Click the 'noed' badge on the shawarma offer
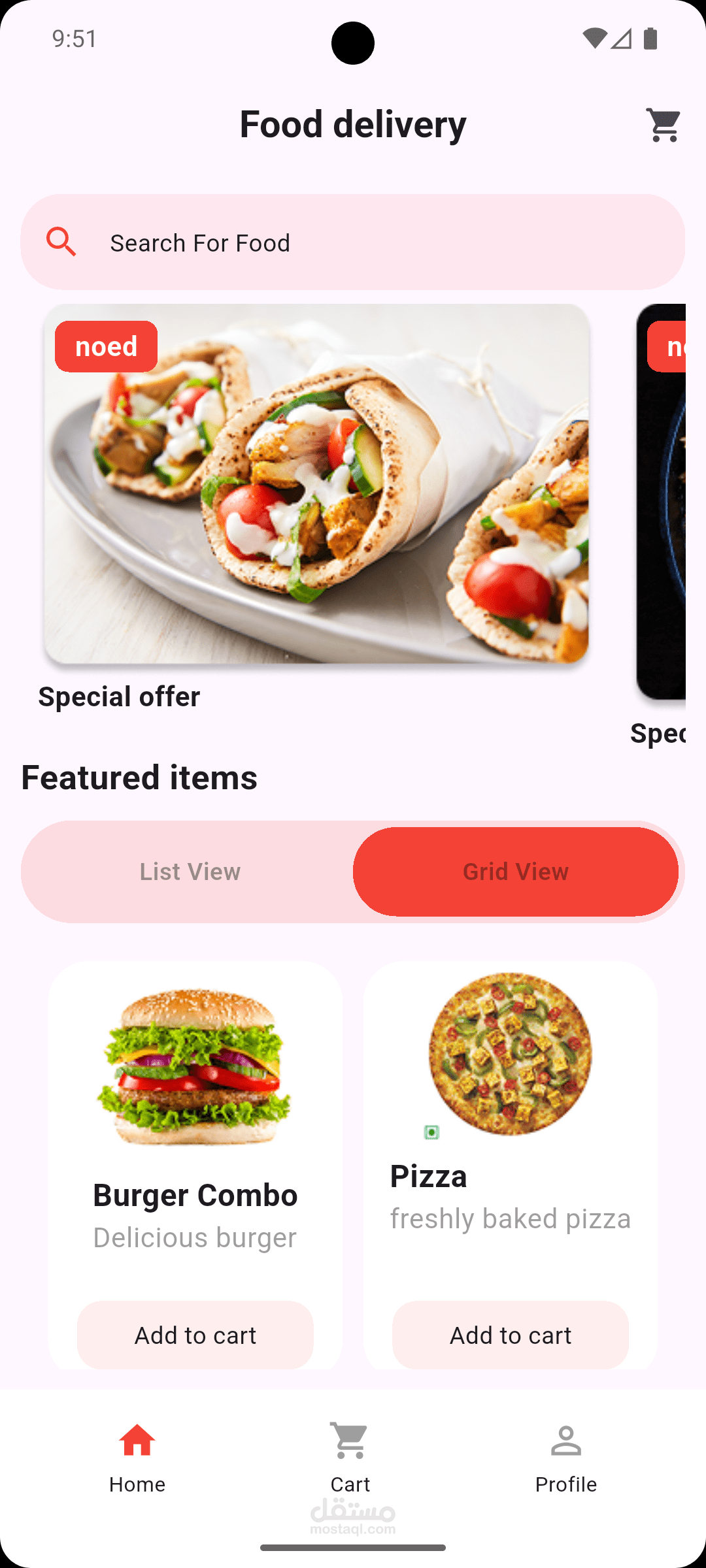The width and height of the screenshot is (706, 1568). (105, 346)
